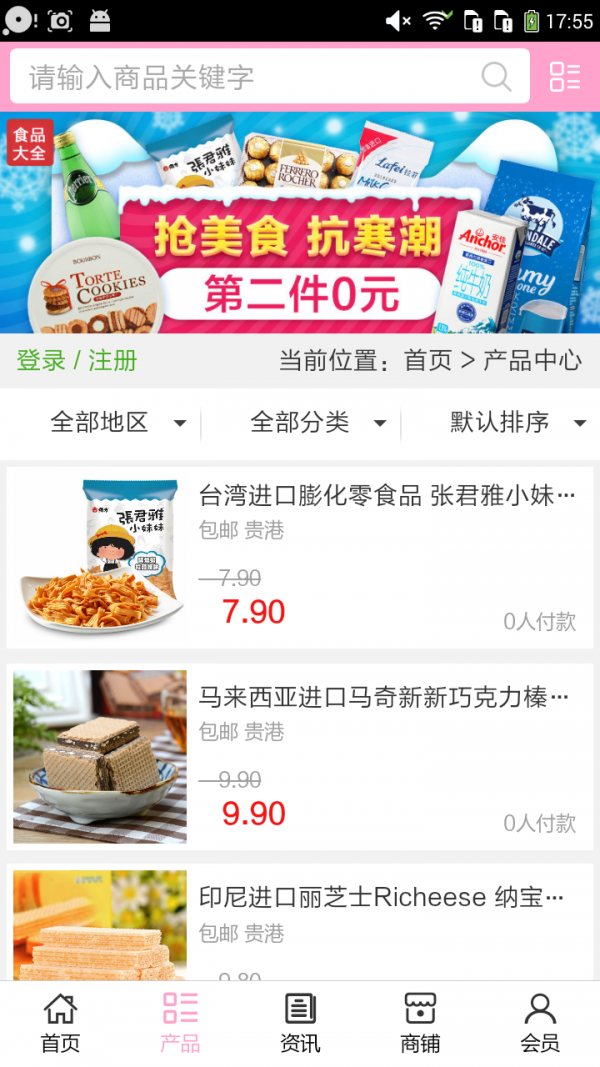Open 登录 / 注册 link

point(77,360)
